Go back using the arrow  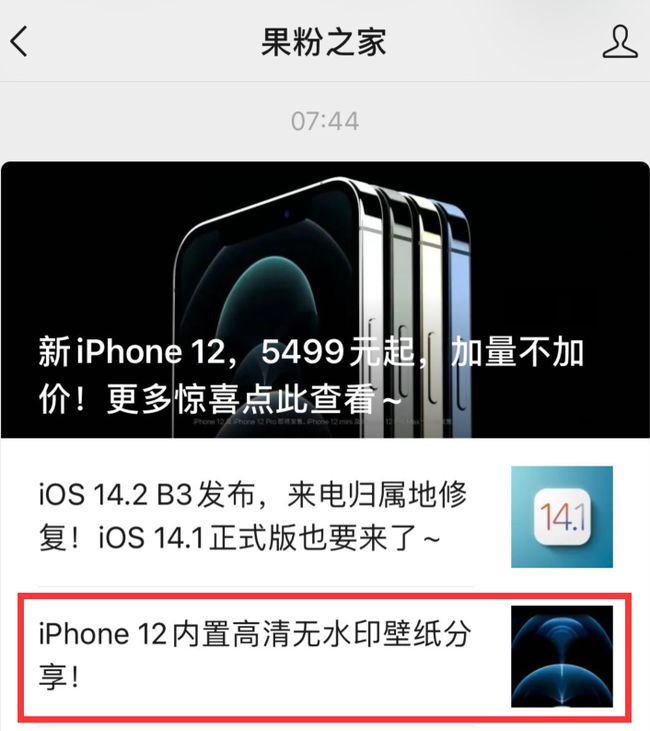click(20, 41)
